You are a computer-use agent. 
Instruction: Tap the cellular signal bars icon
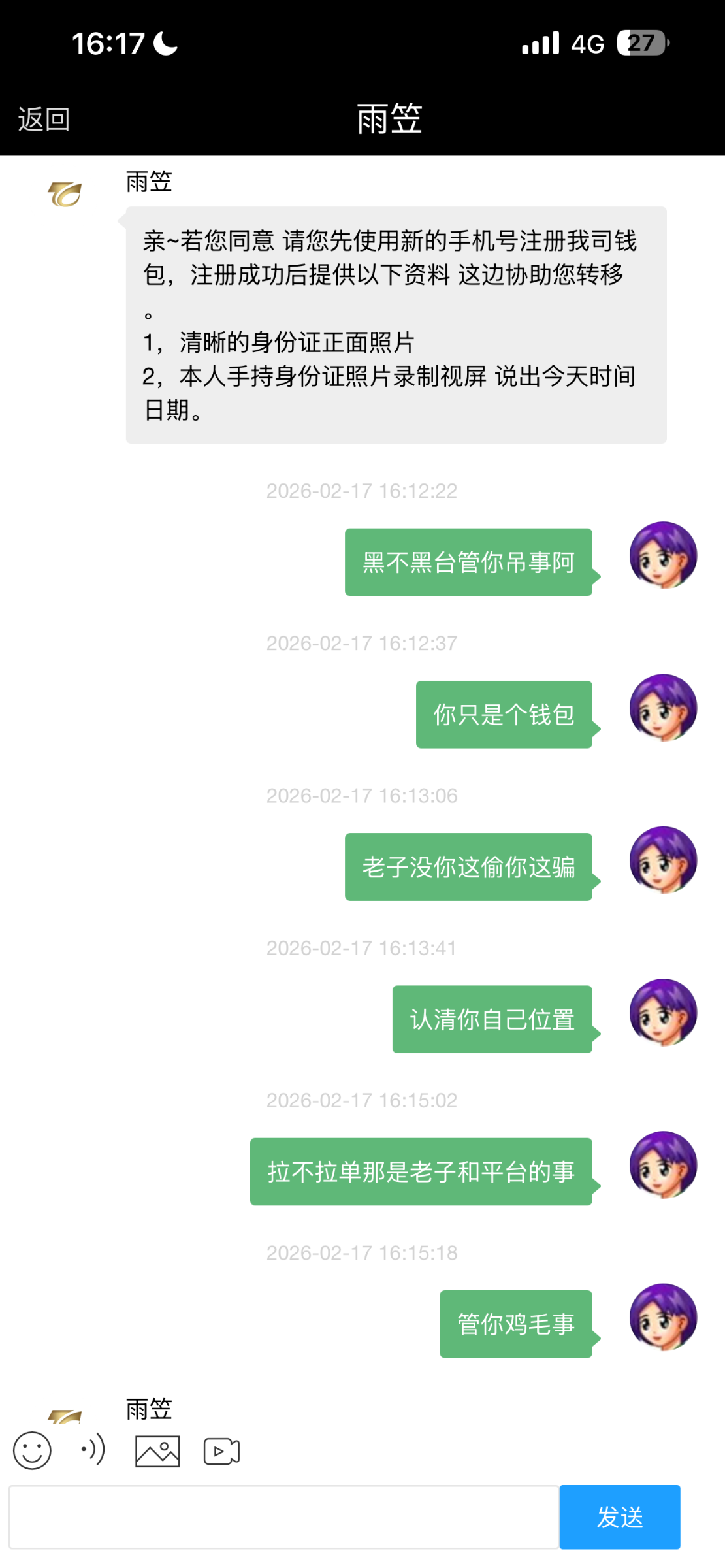[538, 42]
